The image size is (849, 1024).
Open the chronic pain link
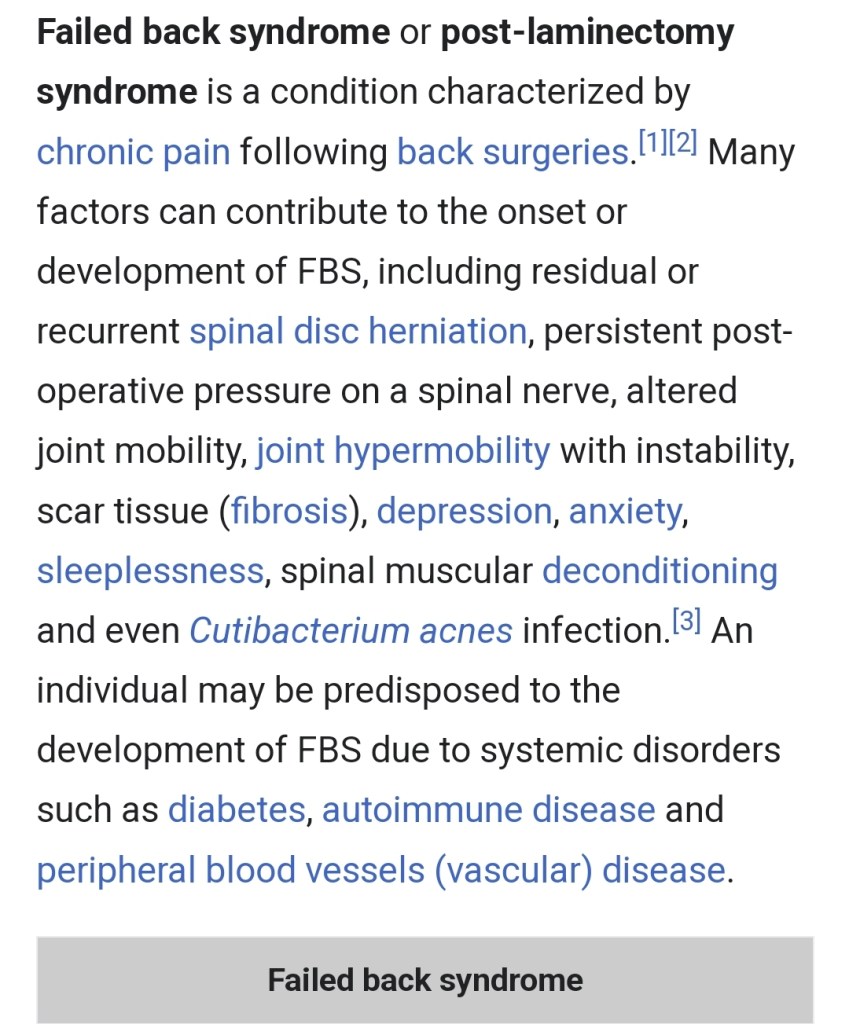[133, 153]
